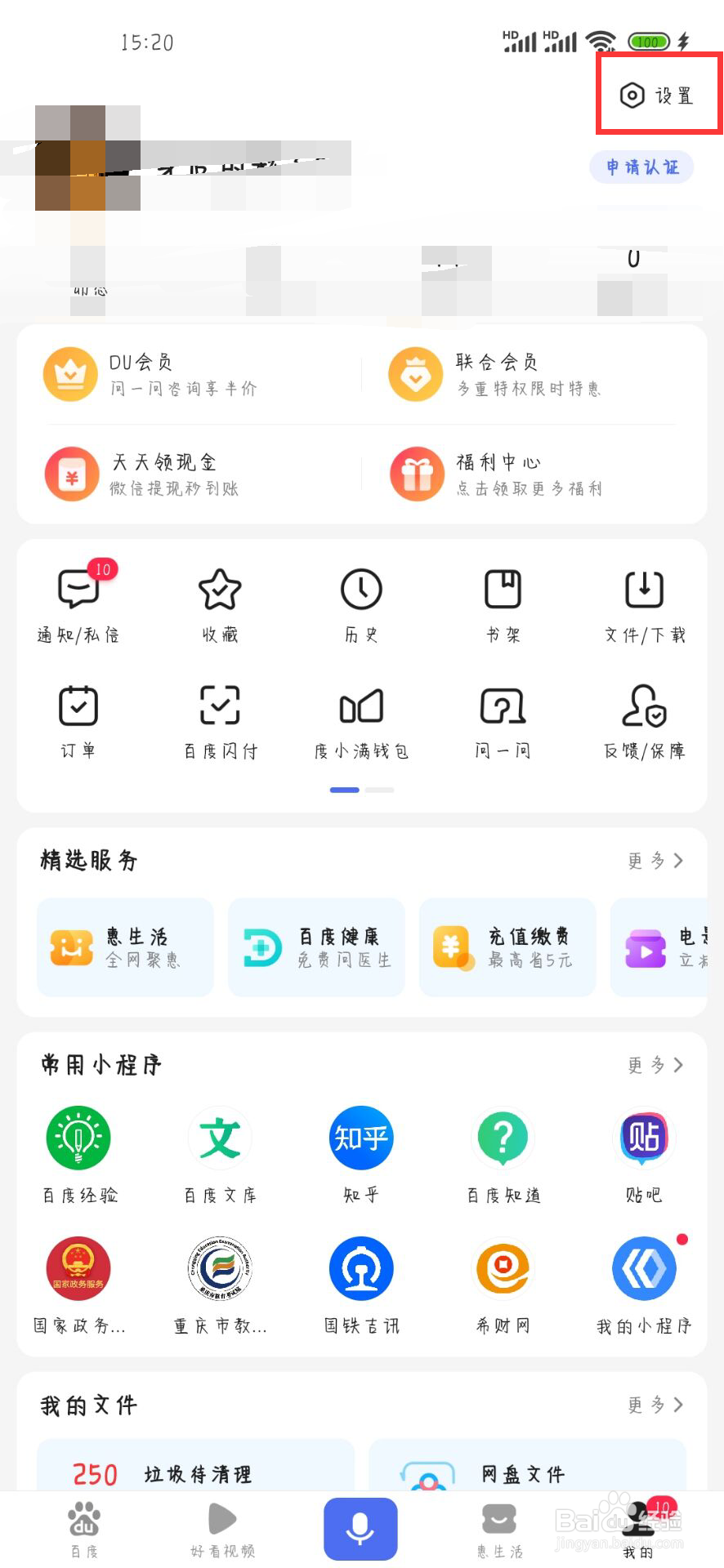724x1568 pixels.
Task: Open 文件/下载
Action: tap(645, 606)
